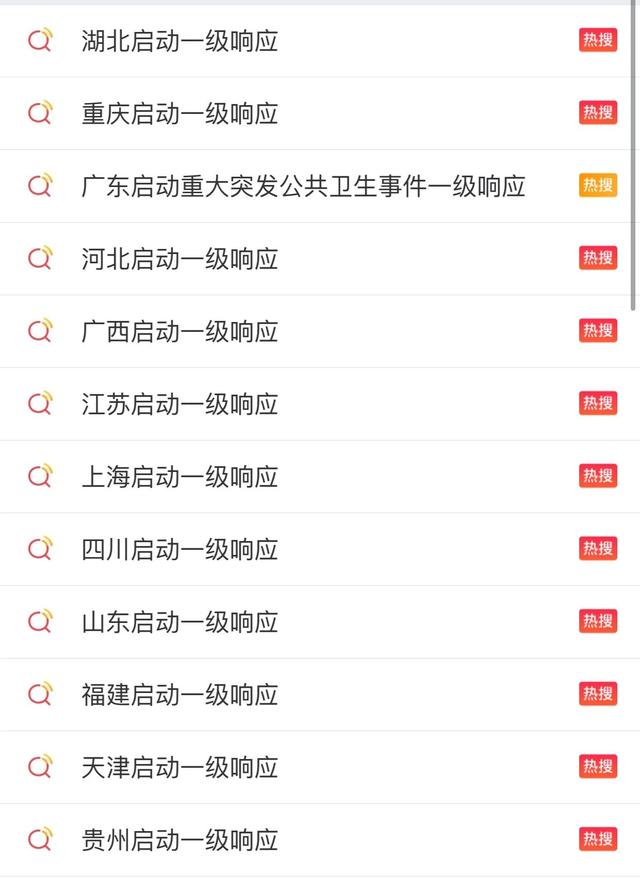Tap the 天津启动一级响应 result
The image size is (640, 878).
point(180,767)
